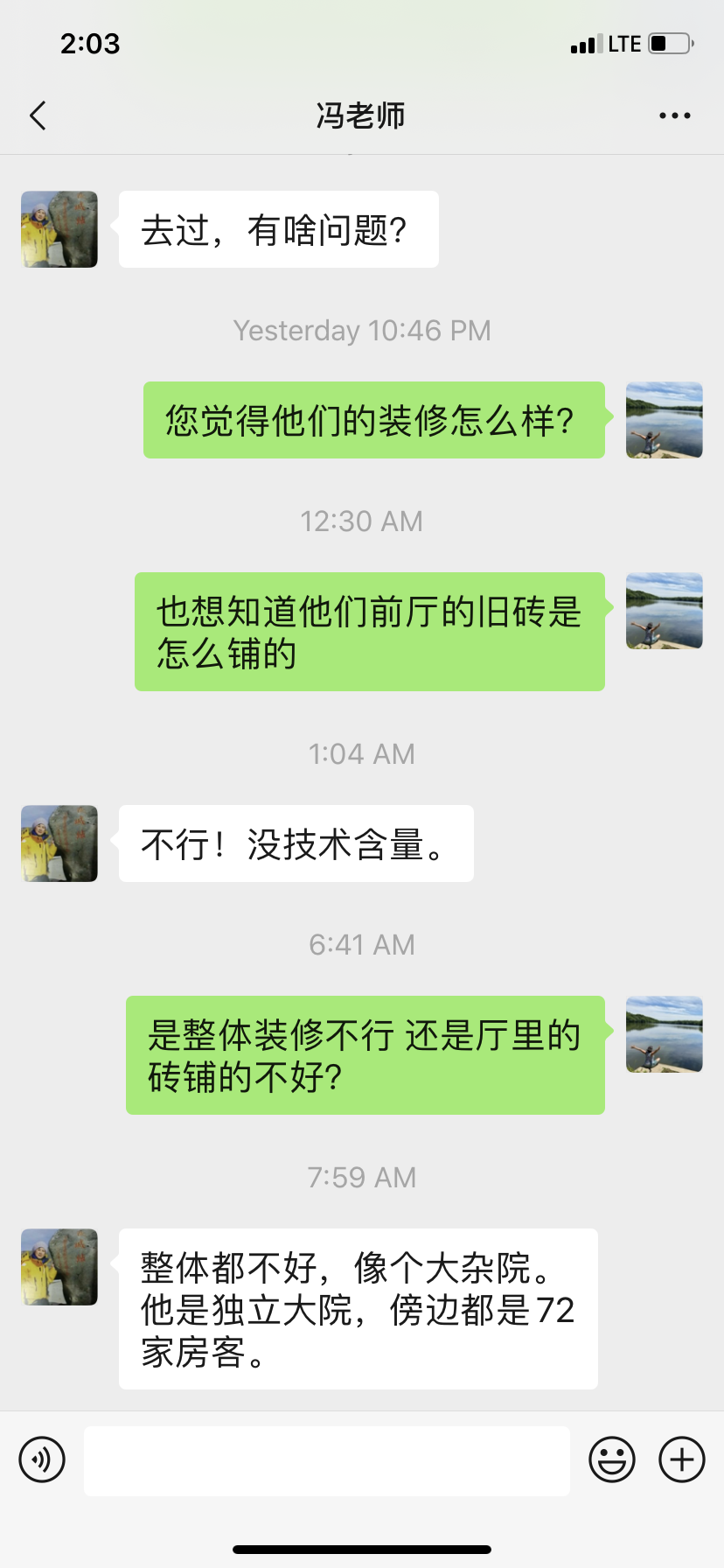Open the plus attachment menu
Viewport: 724px width, 1568px height.
pos(682,1459)
